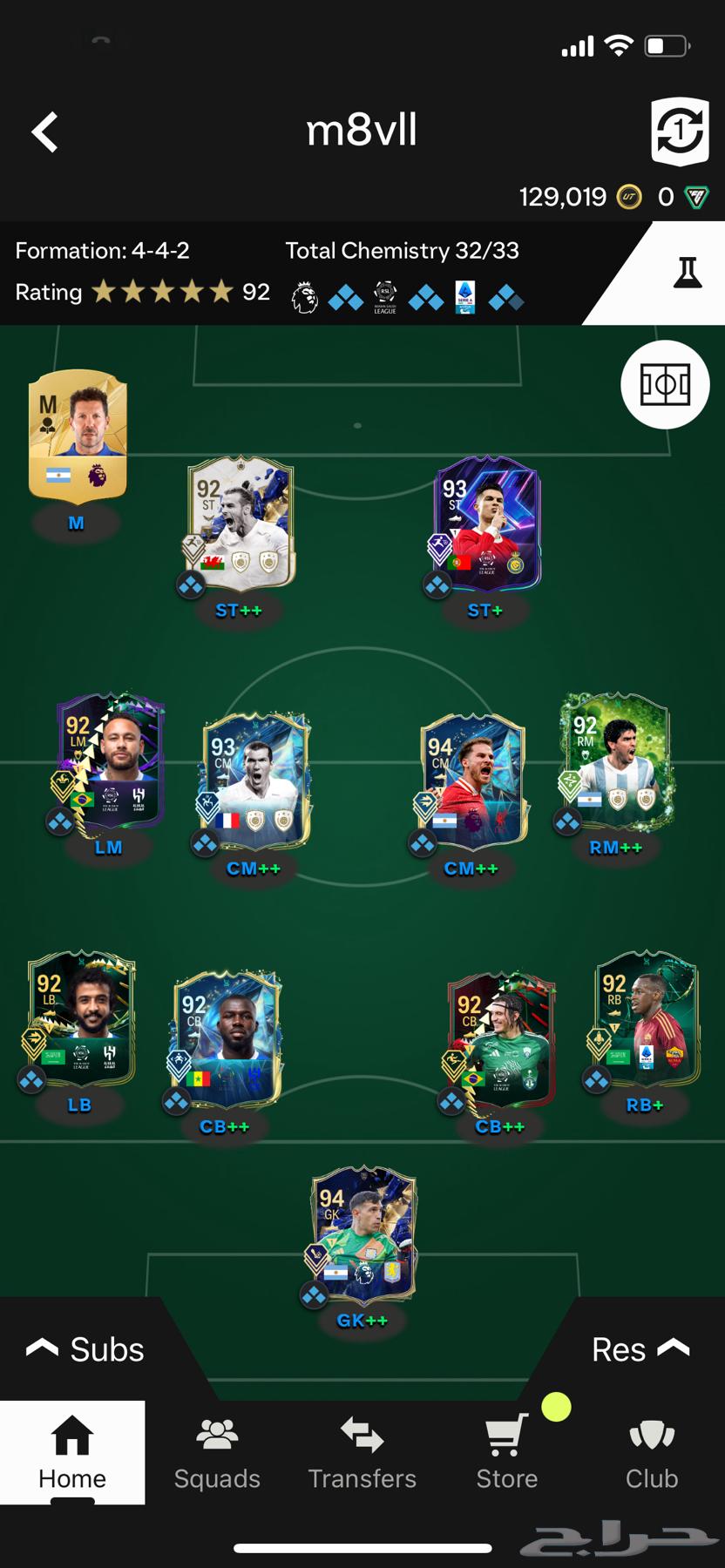This screenshot has height=1568, width=725.
Task: Select the manager card
Action: [x=78, y=435]
